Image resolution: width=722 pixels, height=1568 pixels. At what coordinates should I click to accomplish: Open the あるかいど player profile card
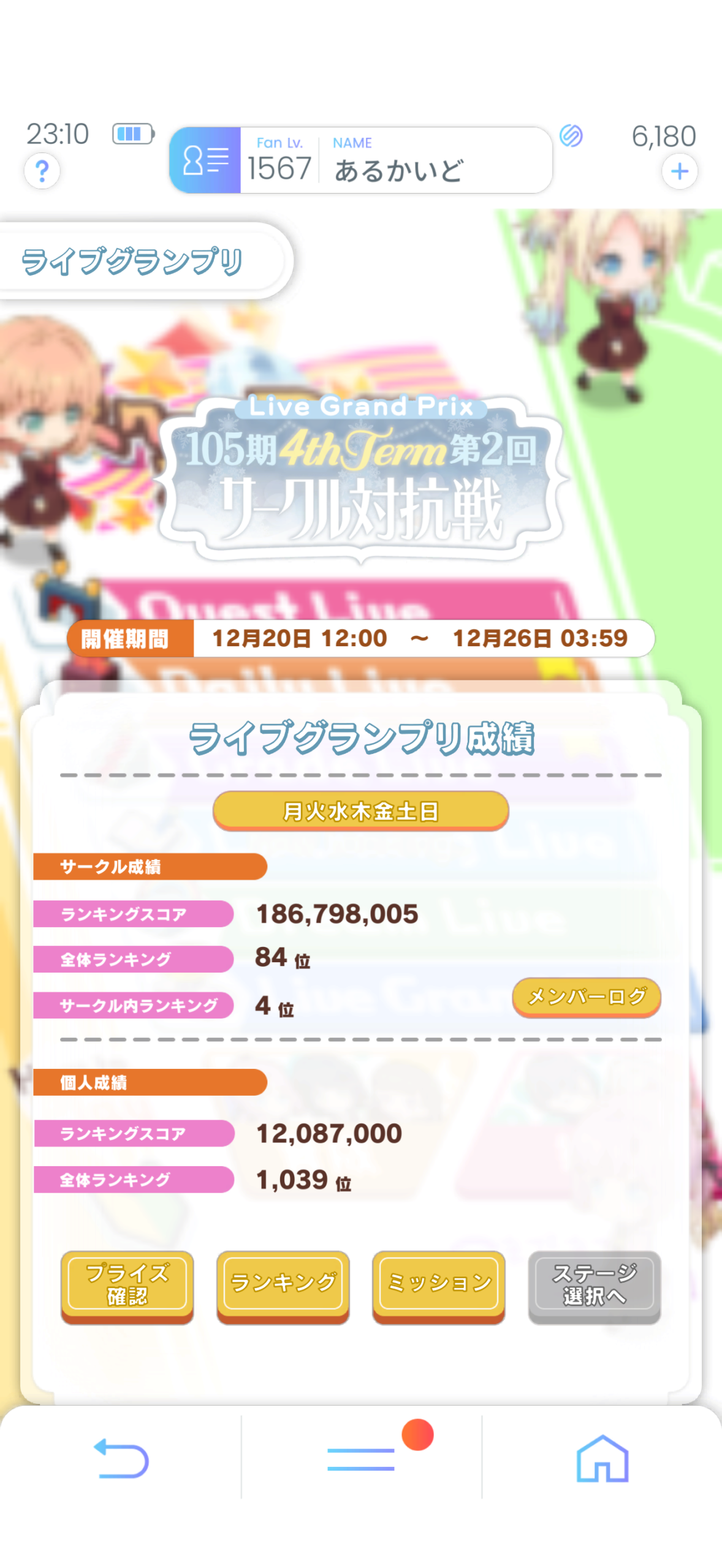click(360, 160)
